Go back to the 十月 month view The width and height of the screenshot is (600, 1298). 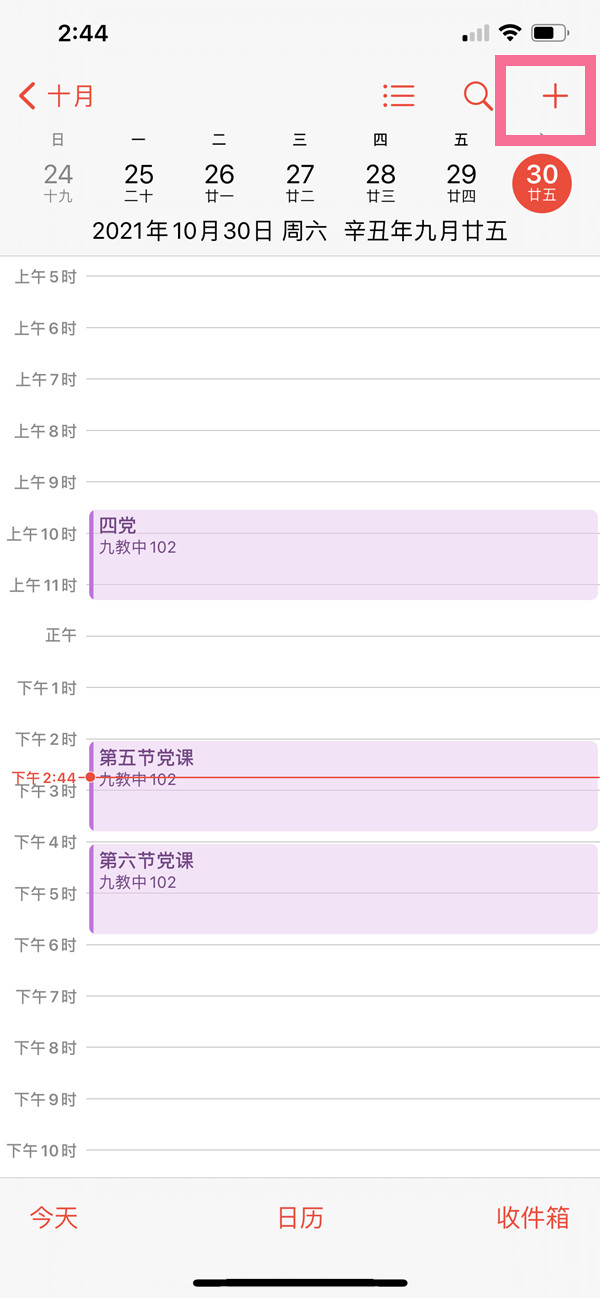click(56, 96)
